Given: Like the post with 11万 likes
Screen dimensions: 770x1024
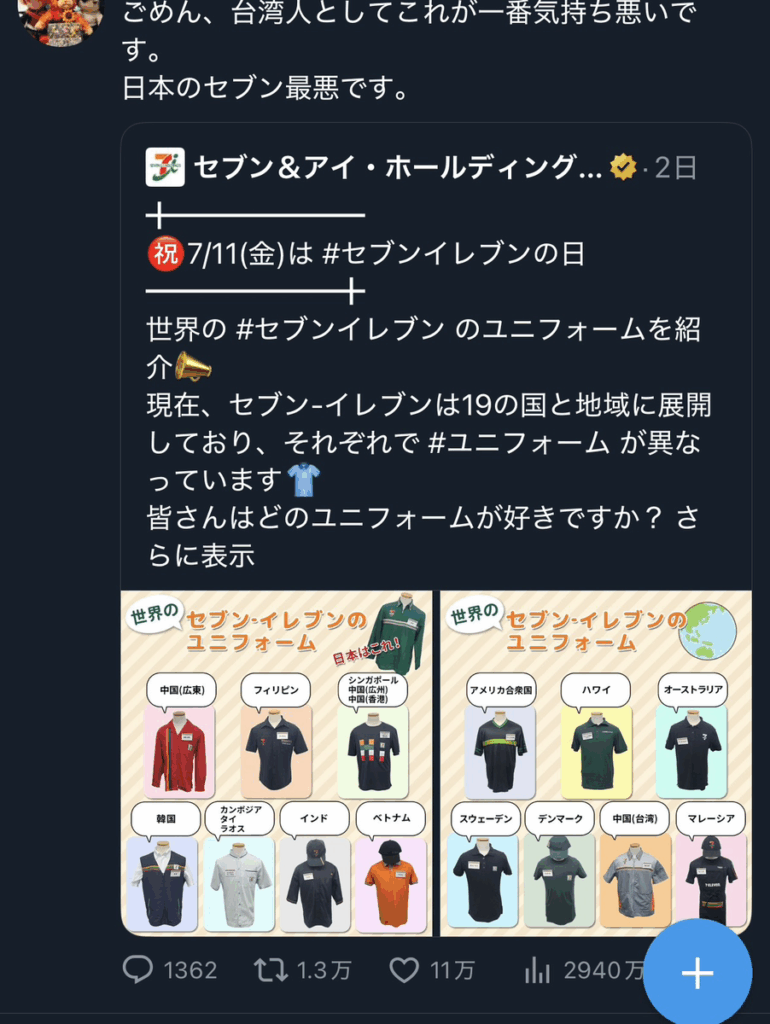Looking at the screenshot, I should coord(404,969).
